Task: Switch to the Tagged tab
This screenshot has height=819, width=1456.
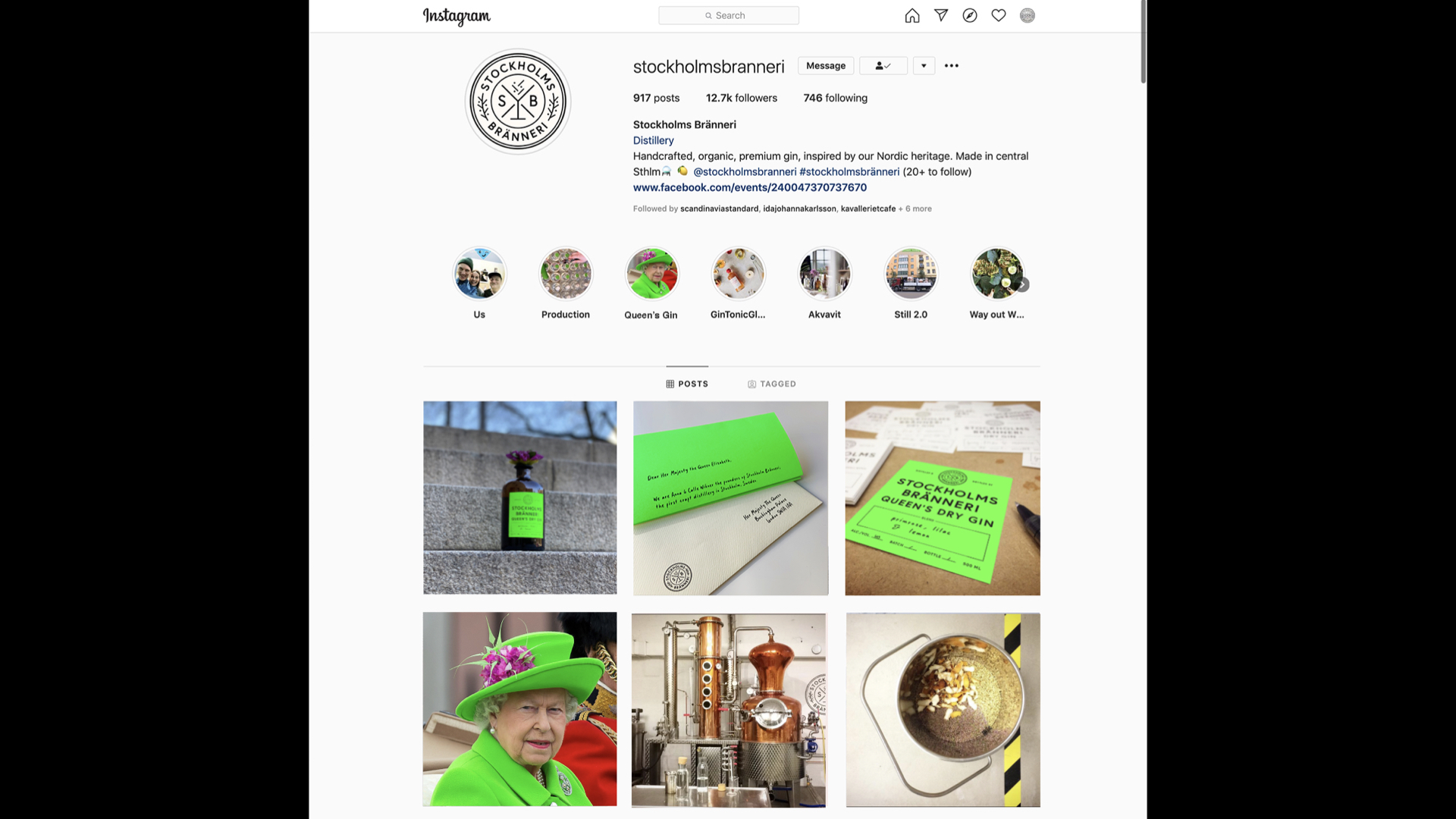Action: [x=772, y=384]
